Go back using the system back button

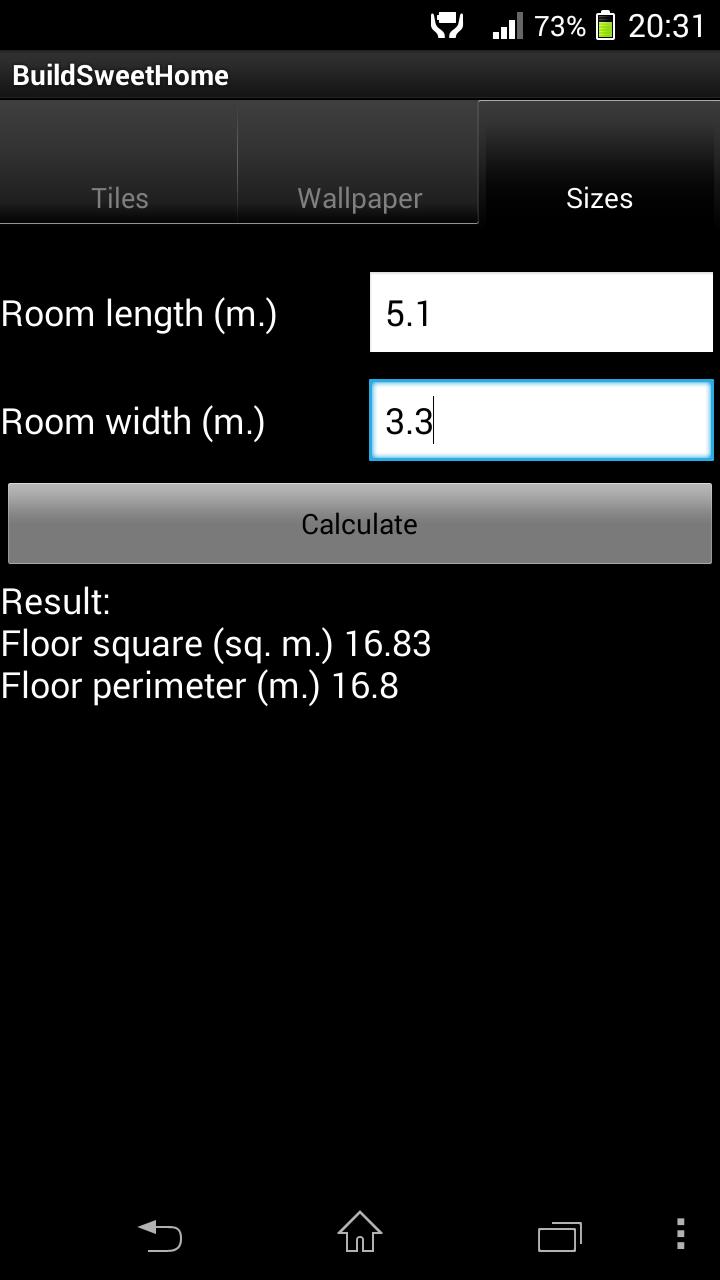tap(160, 1236)
